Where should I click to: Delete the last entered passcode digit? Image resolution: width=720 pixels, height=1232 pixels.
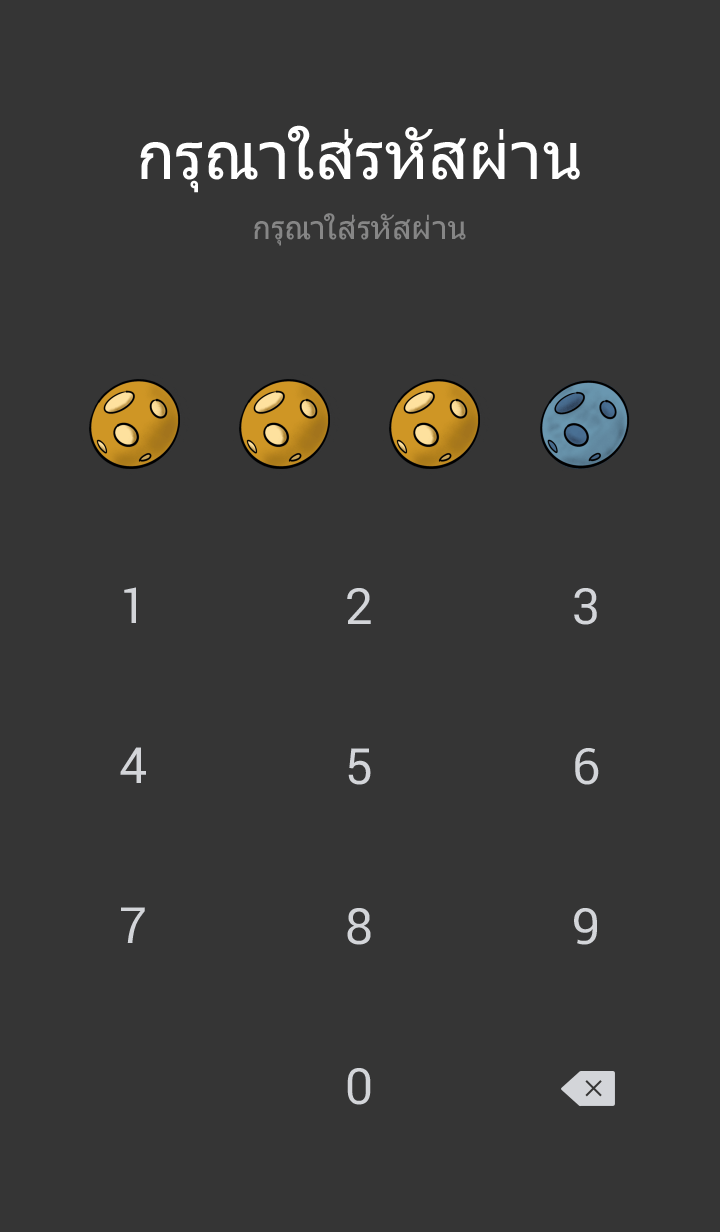coord(588,1088)
